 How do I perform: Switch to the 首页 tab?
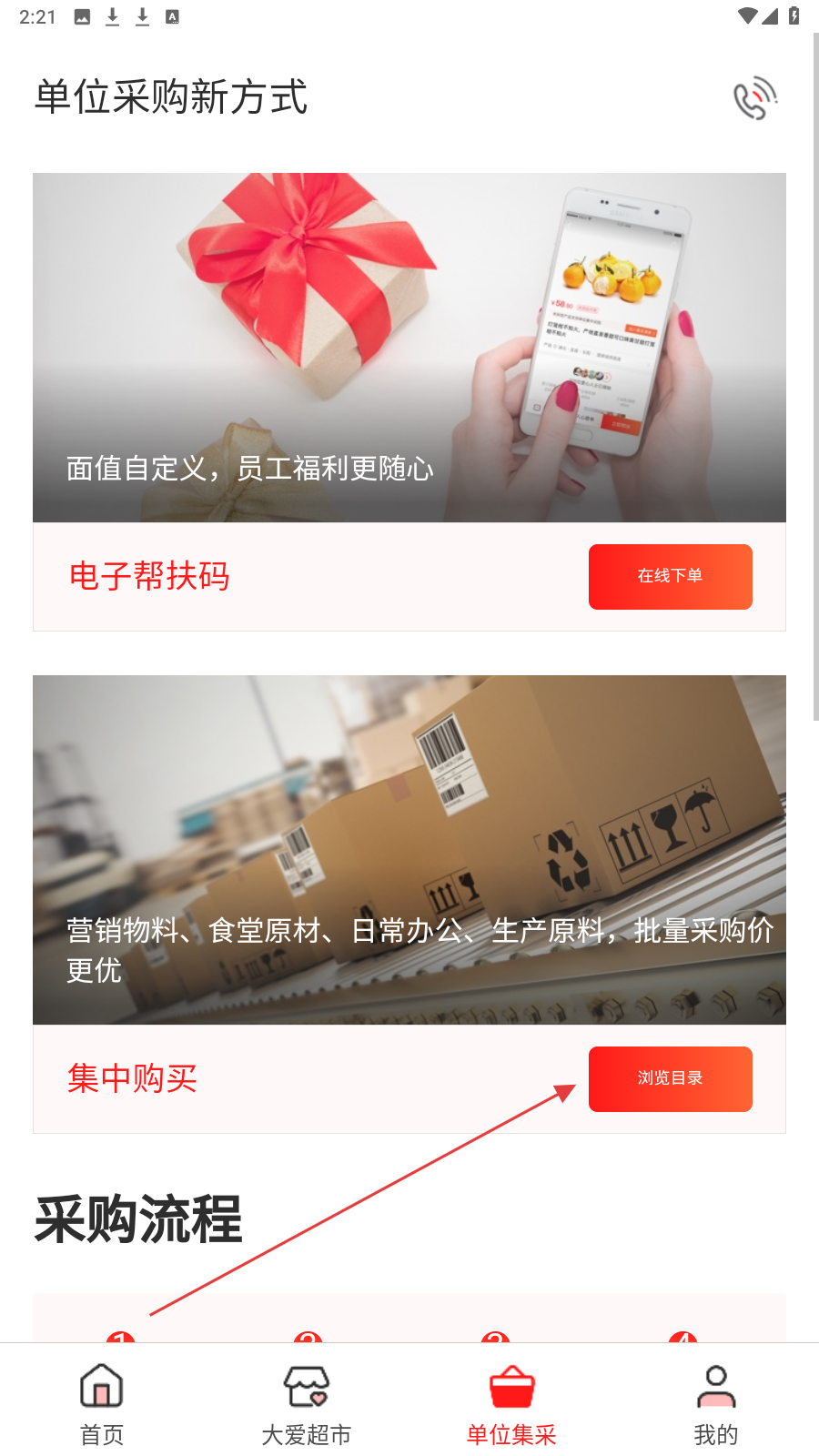(102, 1405)
